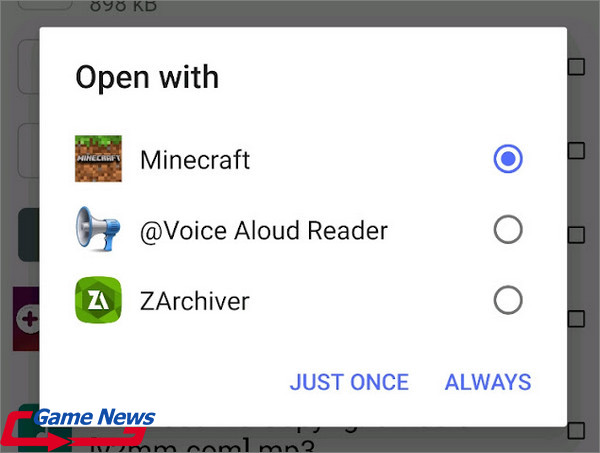Select Minecraft to open the file
The width and height of the screenshot is (600, 453).
point(508,159)
